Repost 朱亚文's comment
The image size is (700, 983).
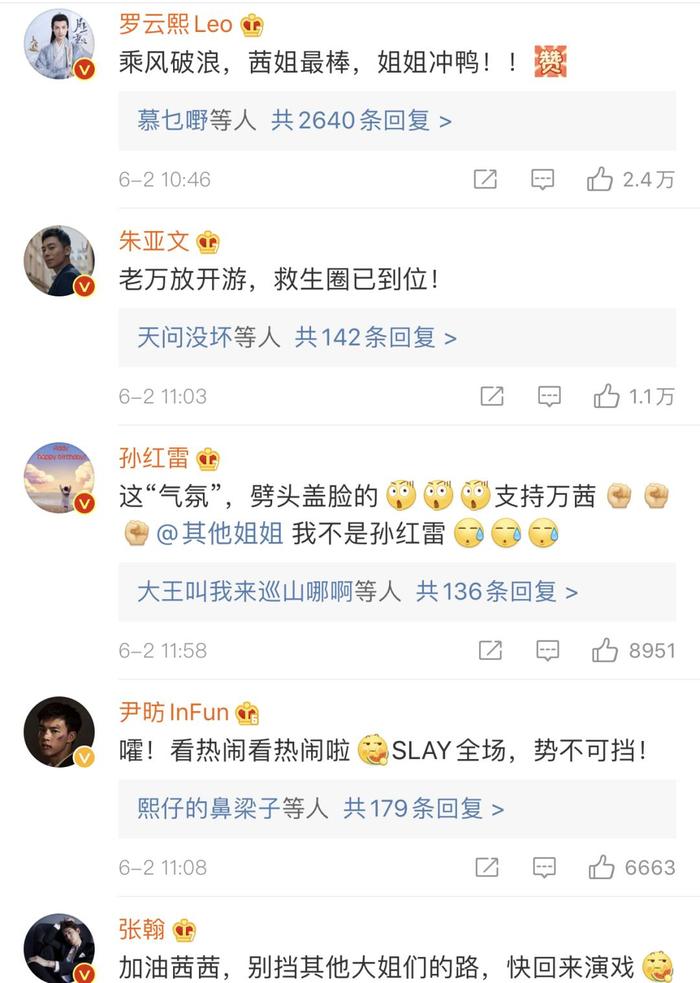pos(491,396)
